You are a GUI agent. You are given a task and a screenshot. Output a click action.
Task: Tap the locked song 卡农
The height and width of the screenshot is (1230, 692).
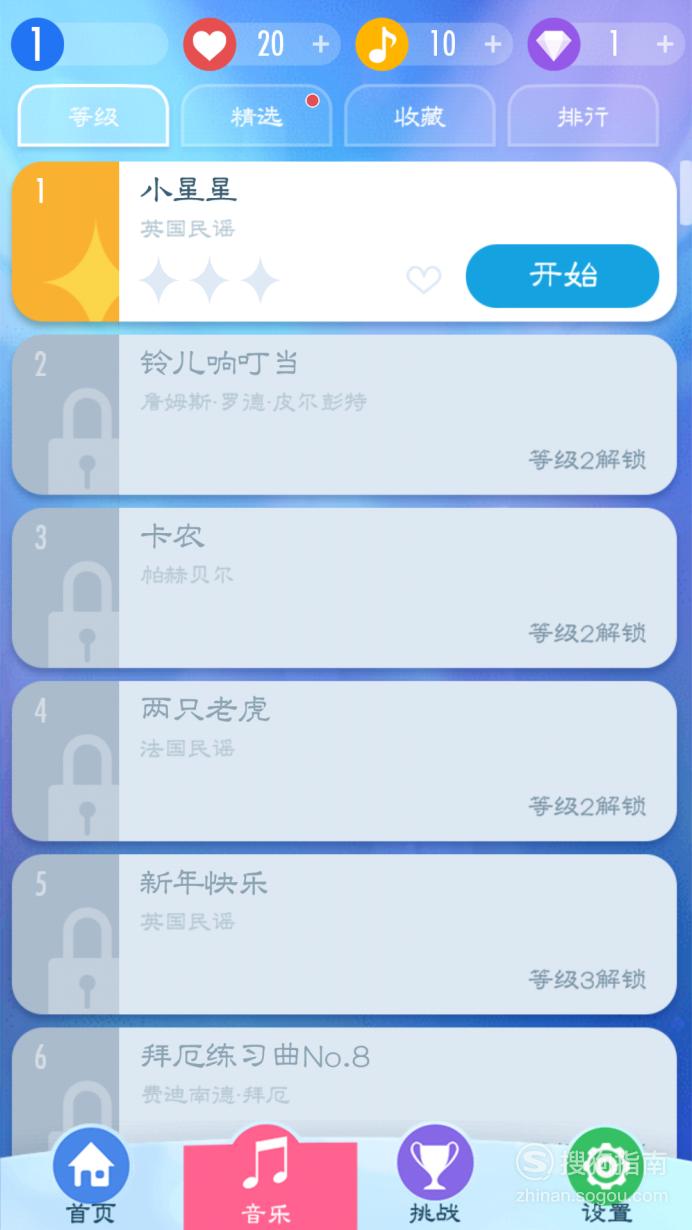point(344,588)
